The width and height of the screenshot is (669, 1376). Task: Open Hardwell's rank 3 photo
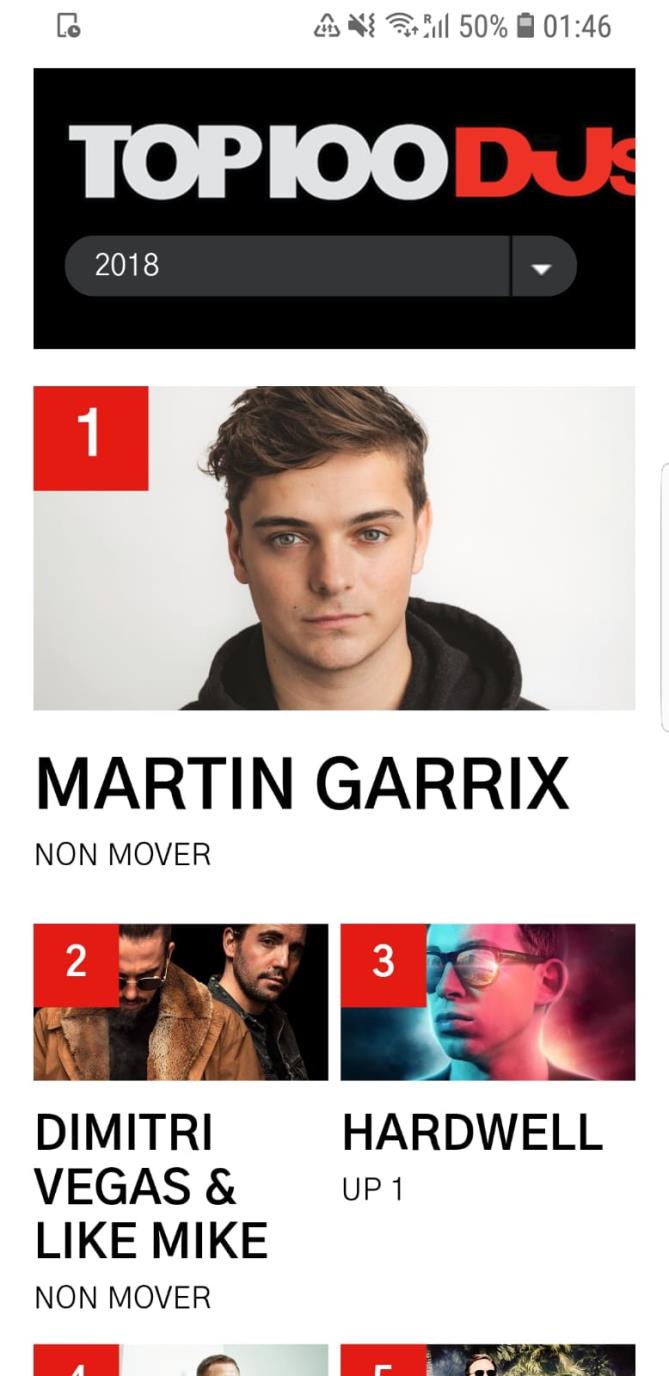pos(488,1002)
